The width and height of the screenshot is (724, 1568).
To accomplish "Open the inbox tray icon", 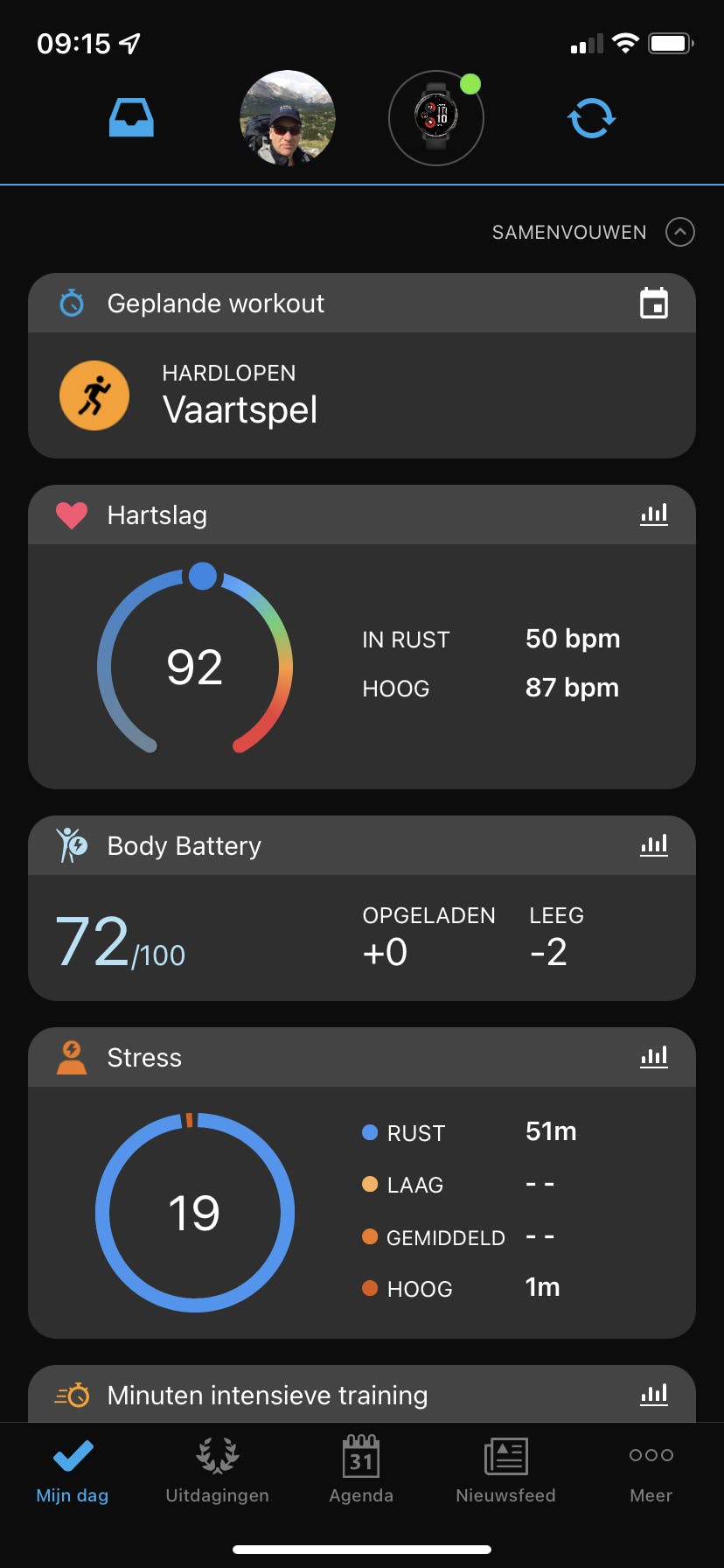I will [x=131, y=118].
